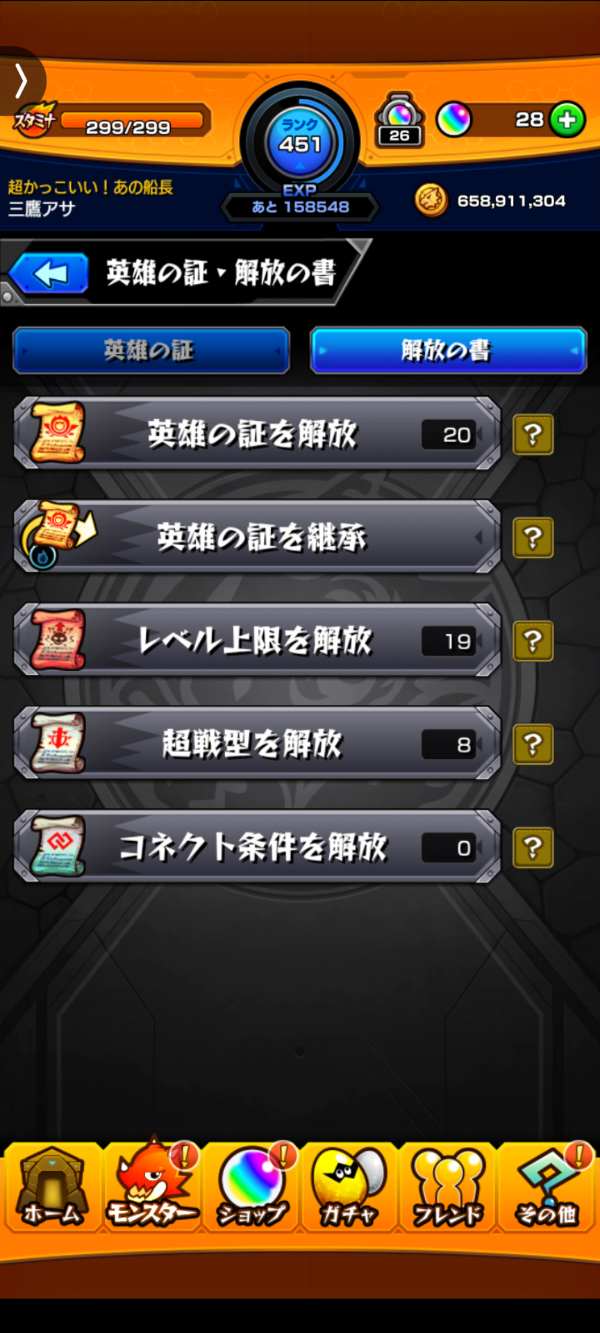The width and height of the screenshot is (600, 1333).
Task: Select the 解放の書 tab
Action: (448, 351)
